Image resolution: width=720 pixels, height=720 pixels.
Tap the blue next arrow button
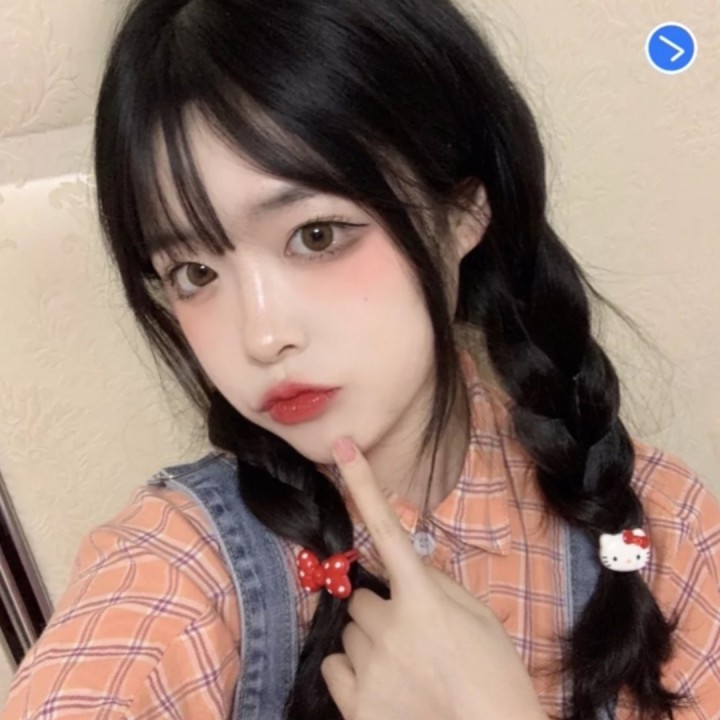click(x=671, y=48)
